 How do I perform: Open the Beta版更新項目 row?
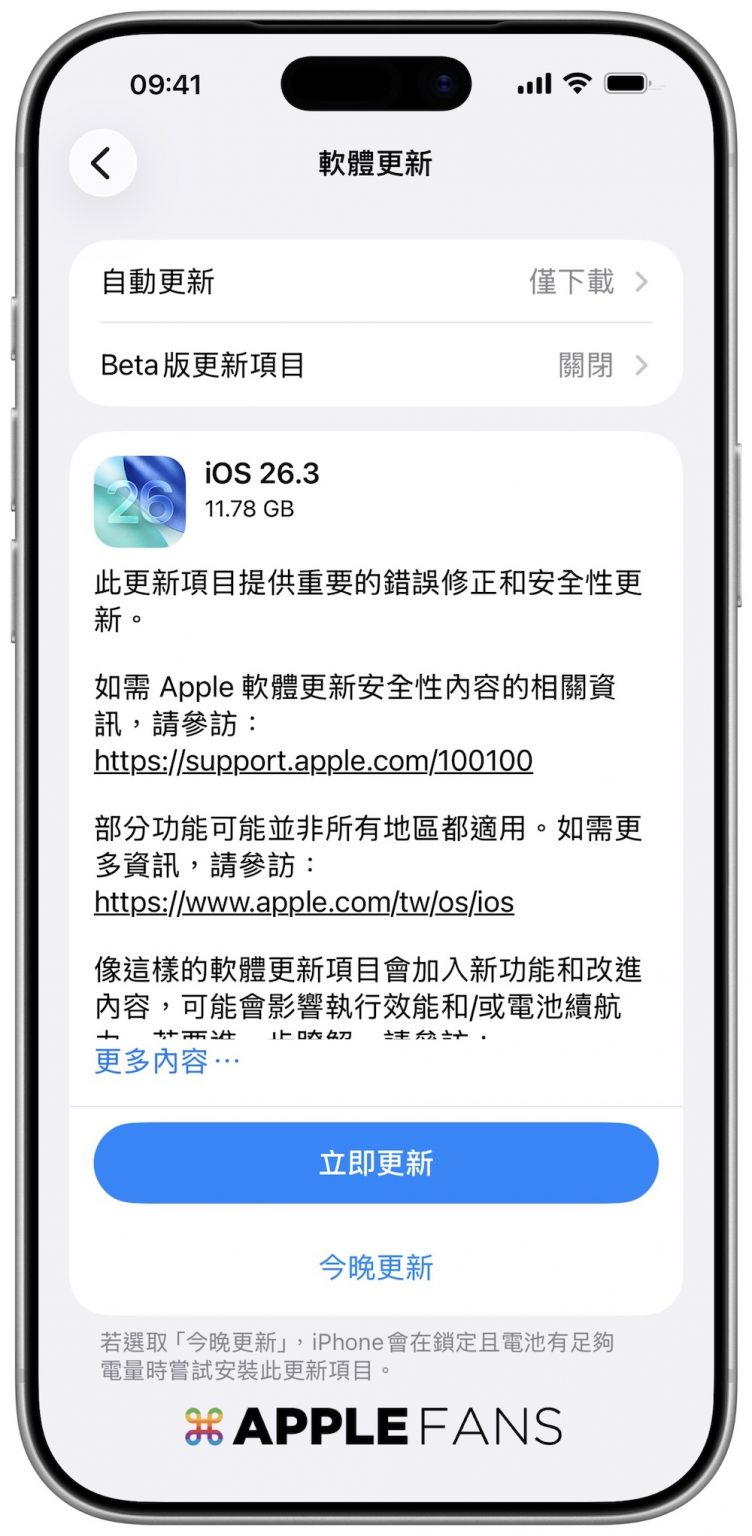pos(375,365)
